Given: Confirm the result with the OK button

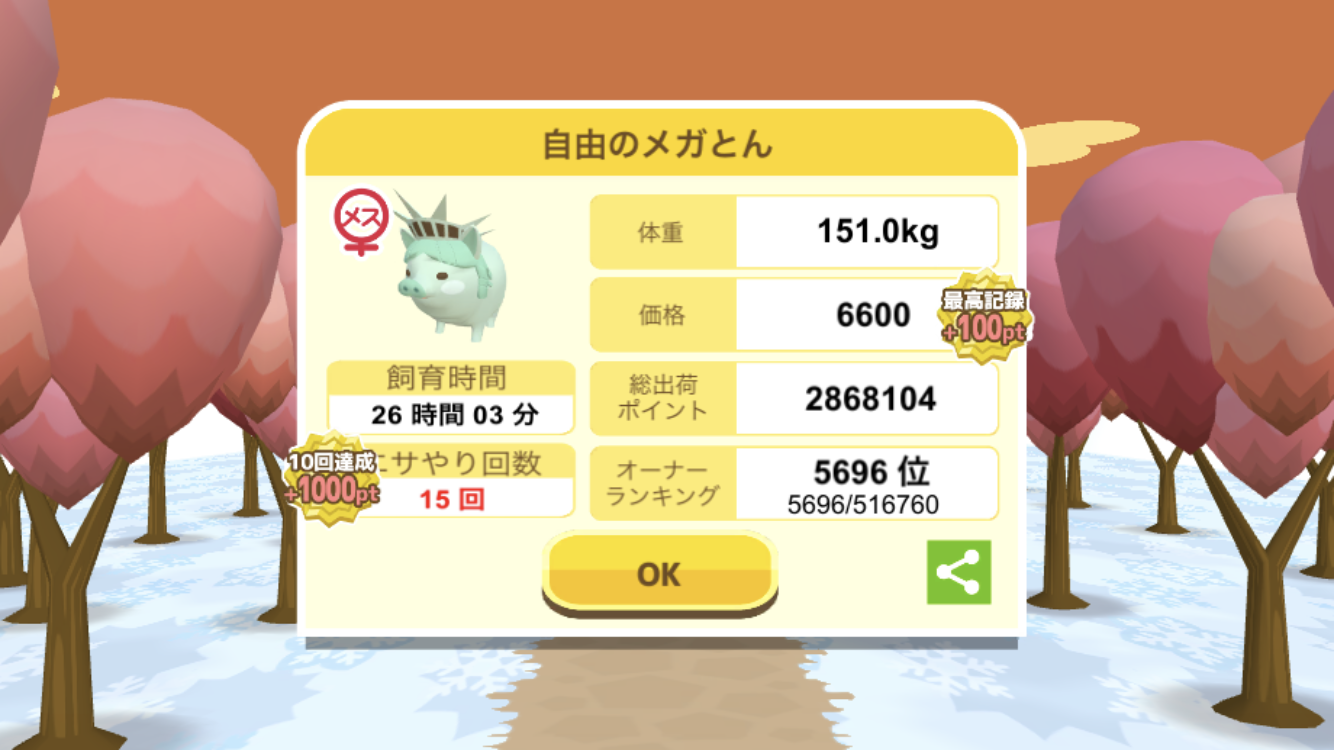Looking at the screenshot, I should tap(659, 573).
